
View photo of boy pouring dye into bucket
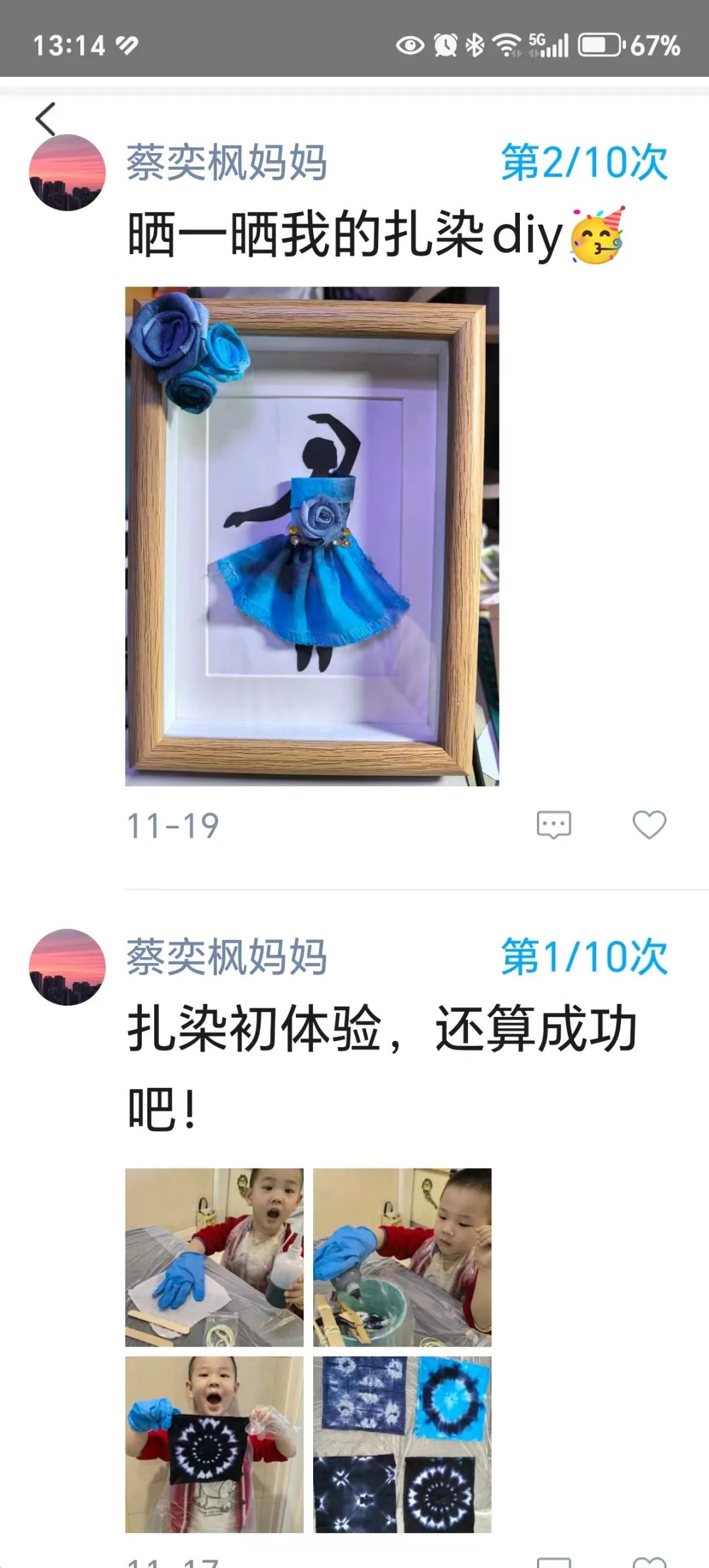tap(402, 1257)
